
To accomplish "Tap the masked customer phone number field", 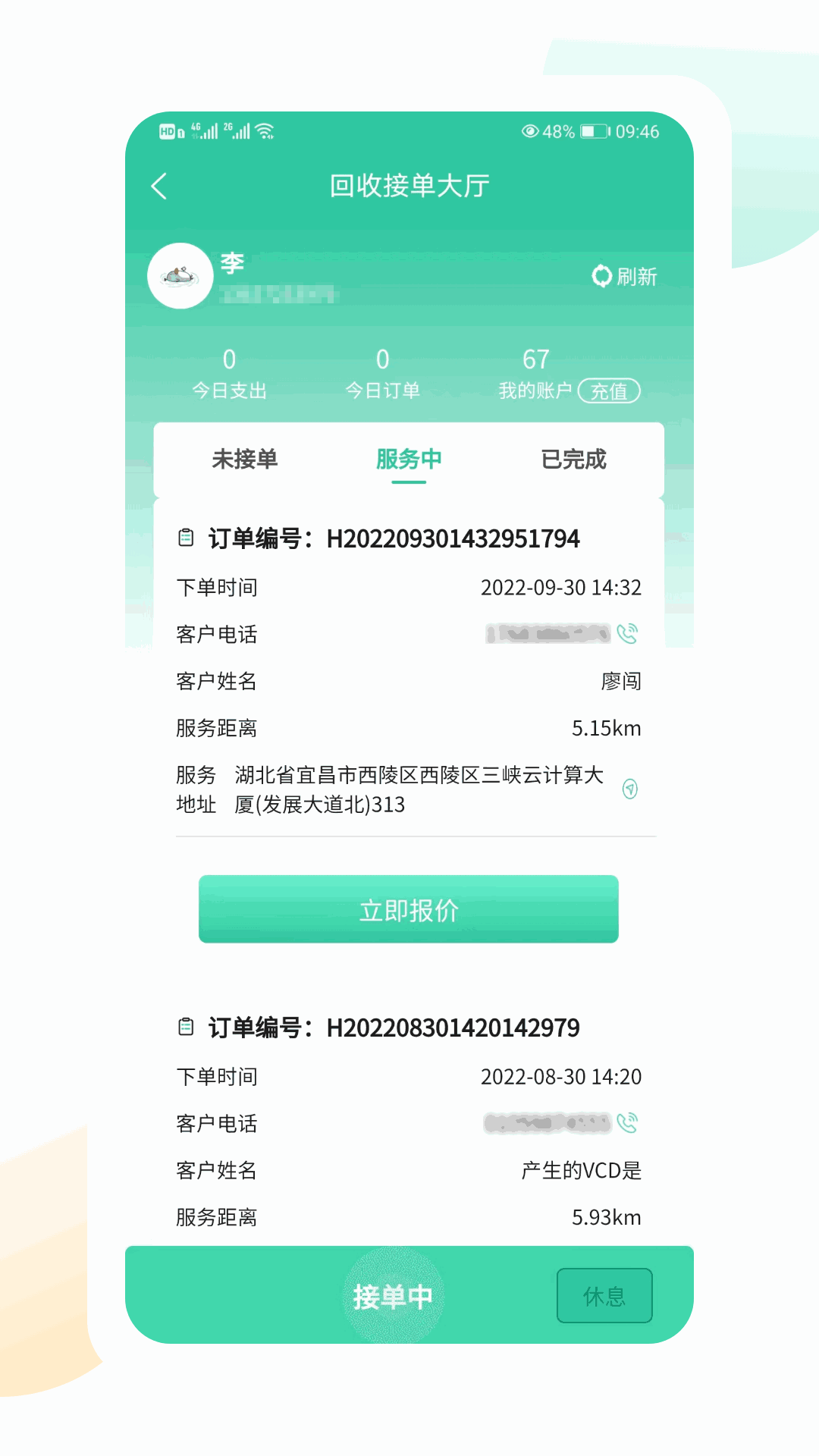I will pyautogui.click(x=548, y=633).
